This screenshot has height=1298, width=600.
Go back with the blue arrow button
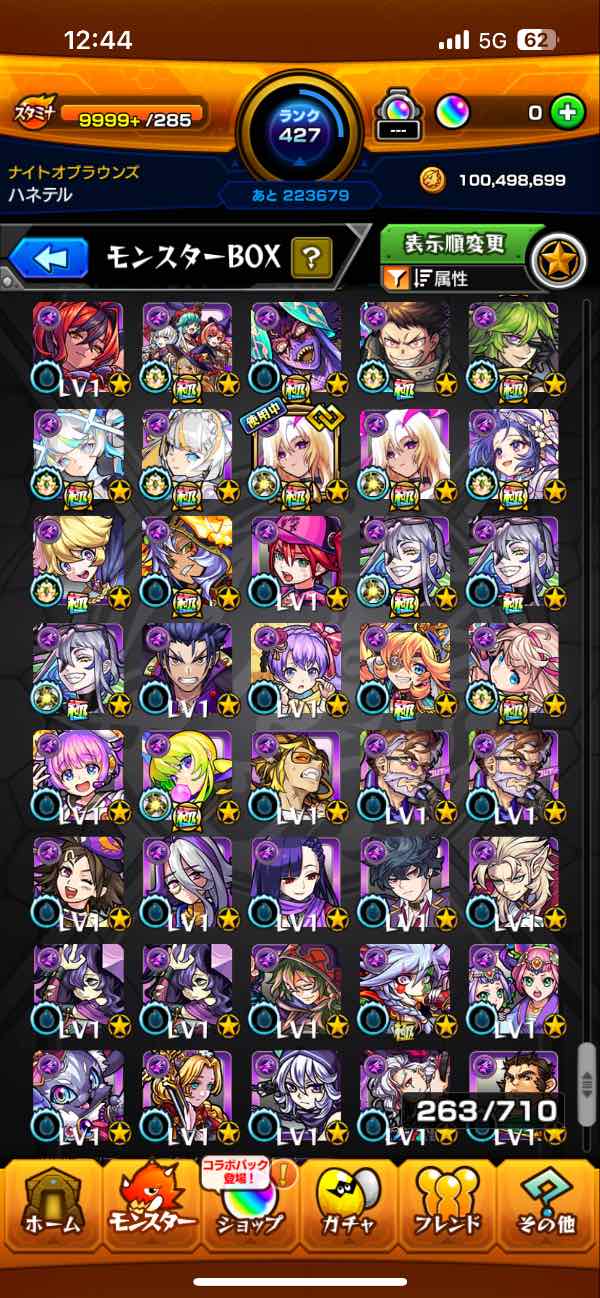coord(49,259)
